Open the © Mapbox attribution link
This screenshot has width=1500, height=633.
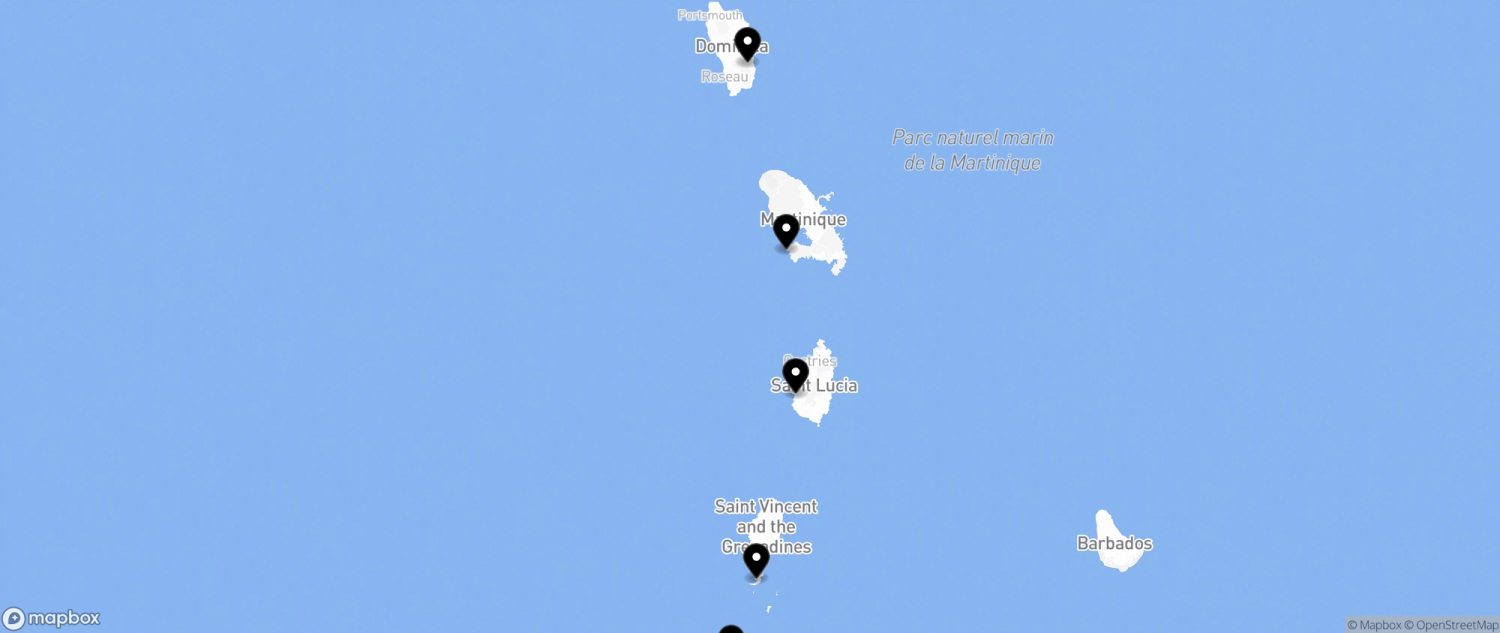[1373, 625]
